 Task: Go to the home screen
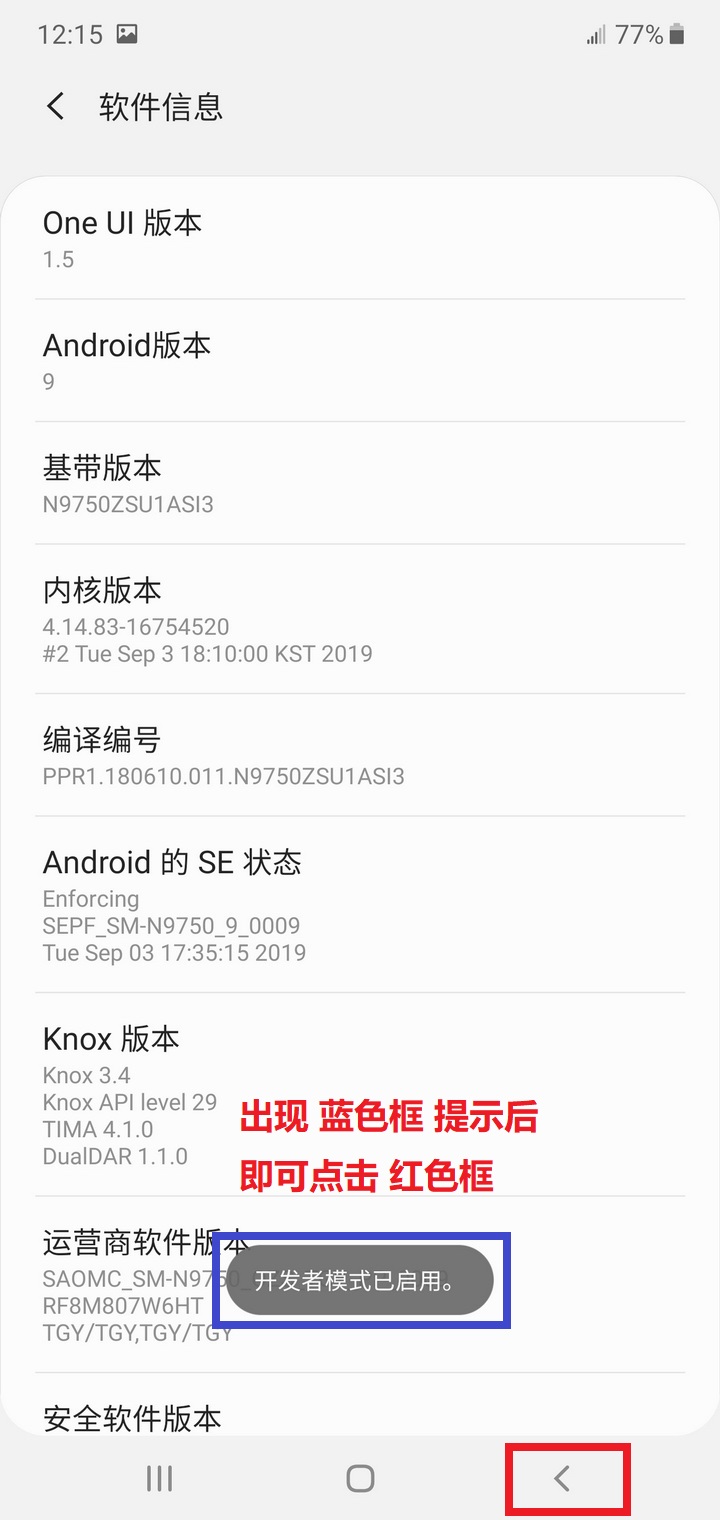(360, 1478)
